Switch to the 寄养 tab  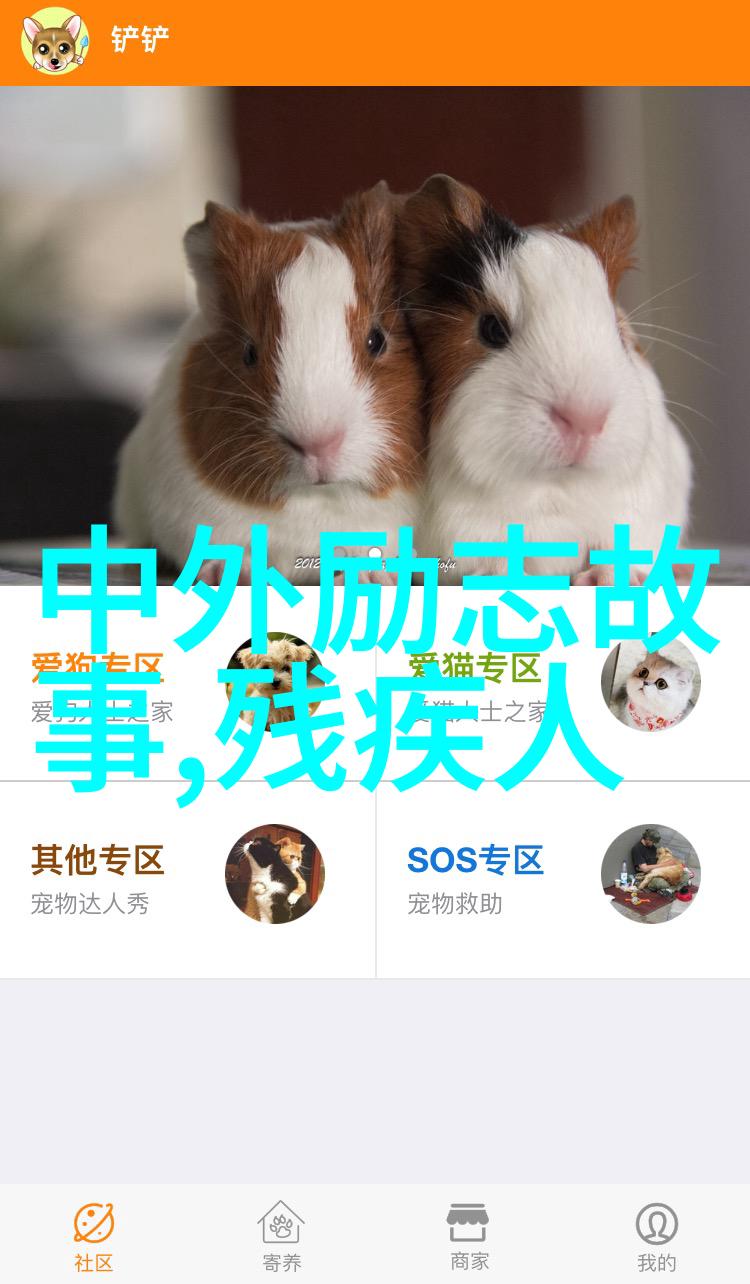point(281,1236)
